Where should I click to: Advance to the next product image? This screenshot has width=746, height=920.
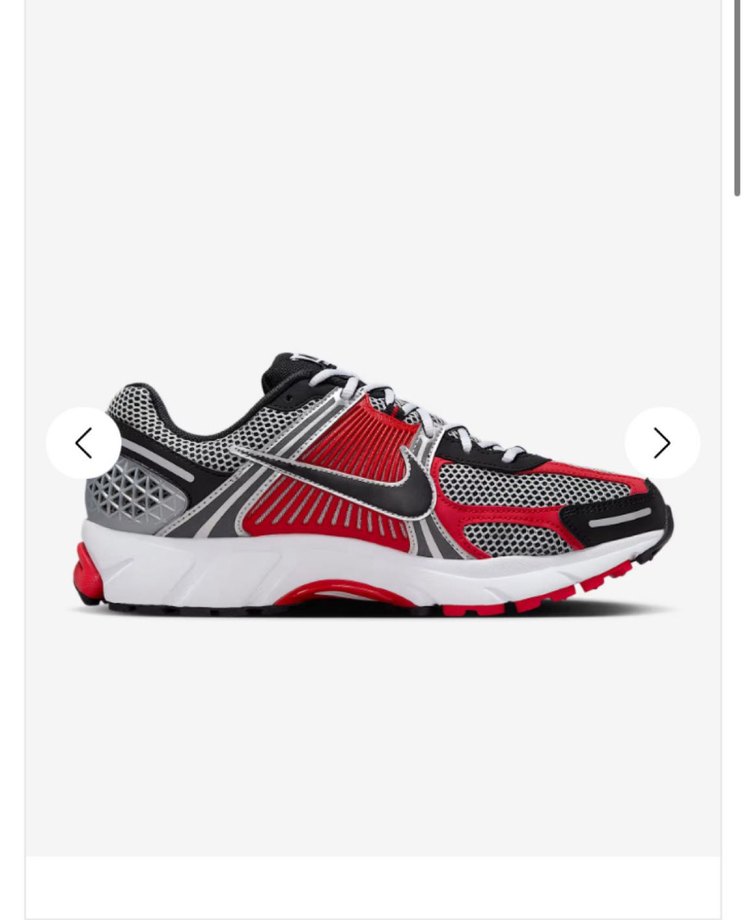pos(662,443)
